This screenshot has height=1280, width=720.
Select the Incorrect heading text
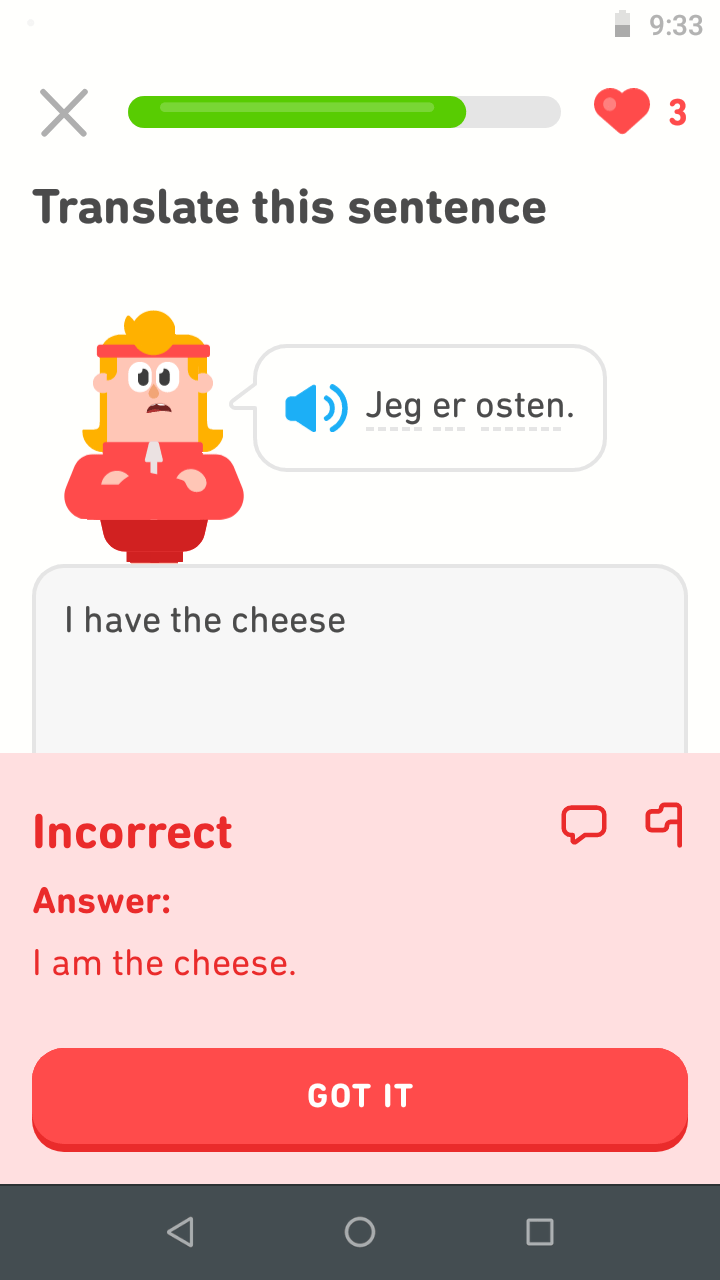coord(132,831)
